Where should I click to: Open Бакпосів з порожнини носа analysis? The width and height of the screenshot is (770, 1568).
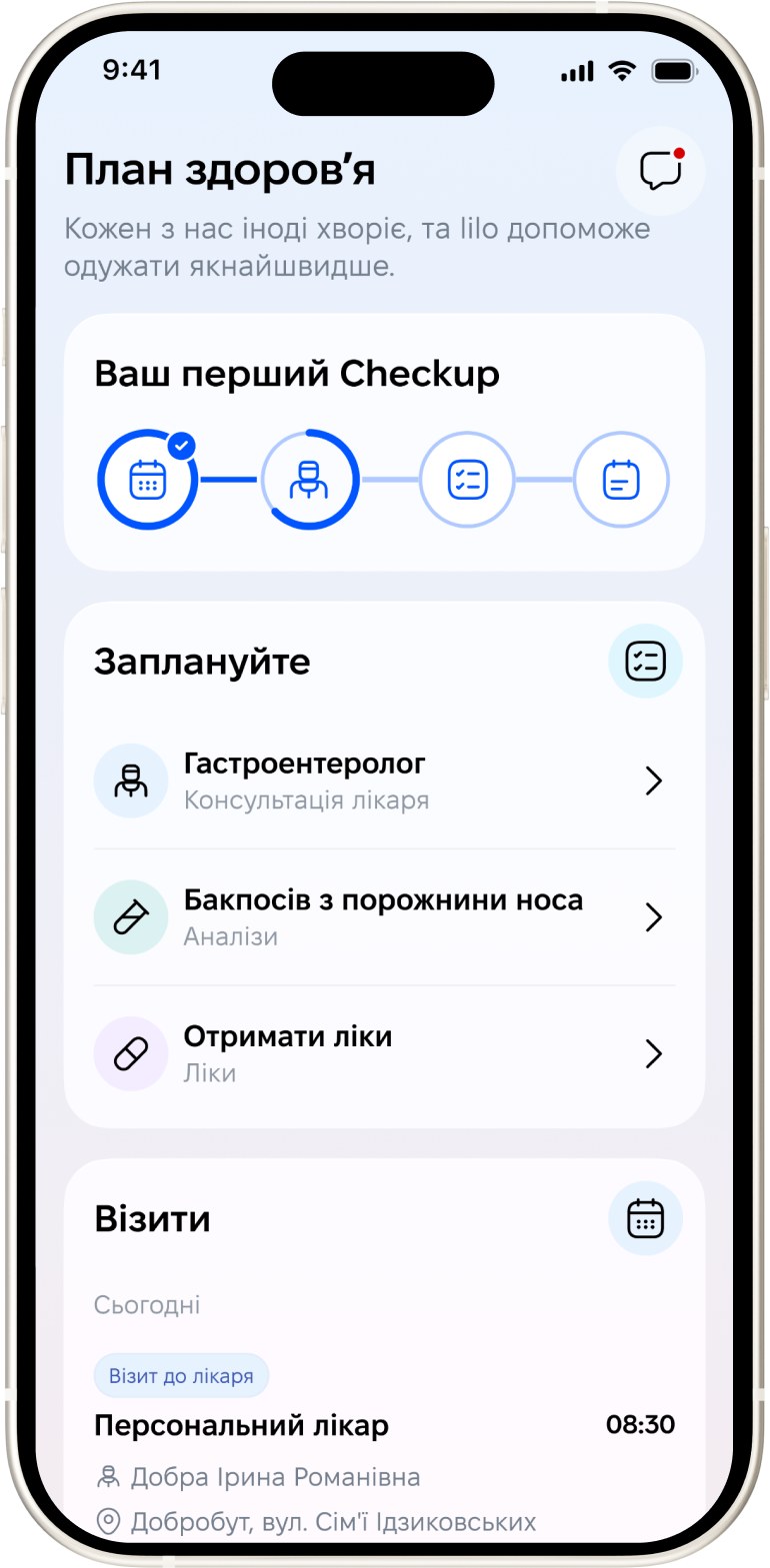384,917
